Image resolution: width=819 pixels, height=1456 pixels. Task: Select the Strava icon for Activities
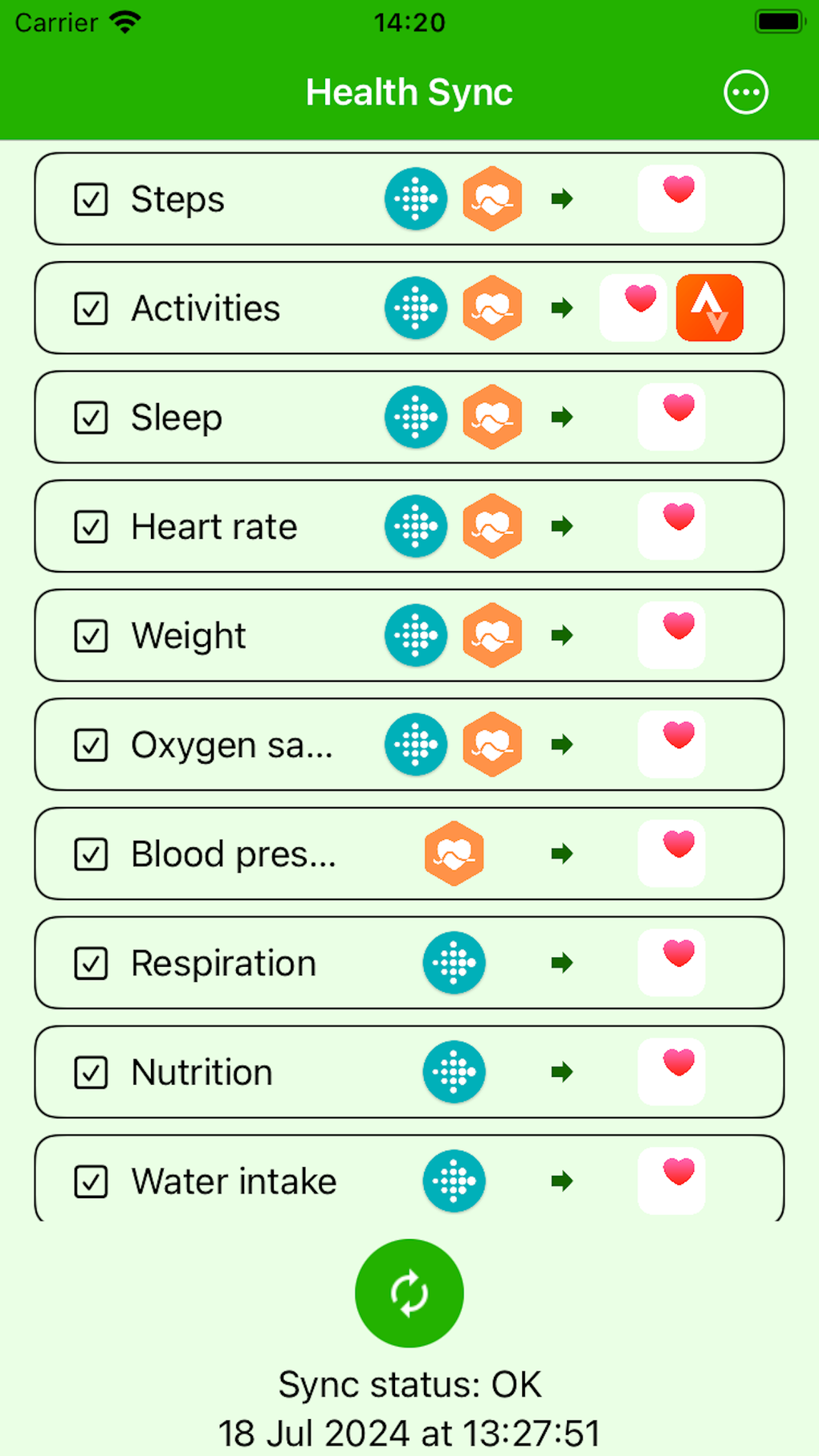click(710, 308)
